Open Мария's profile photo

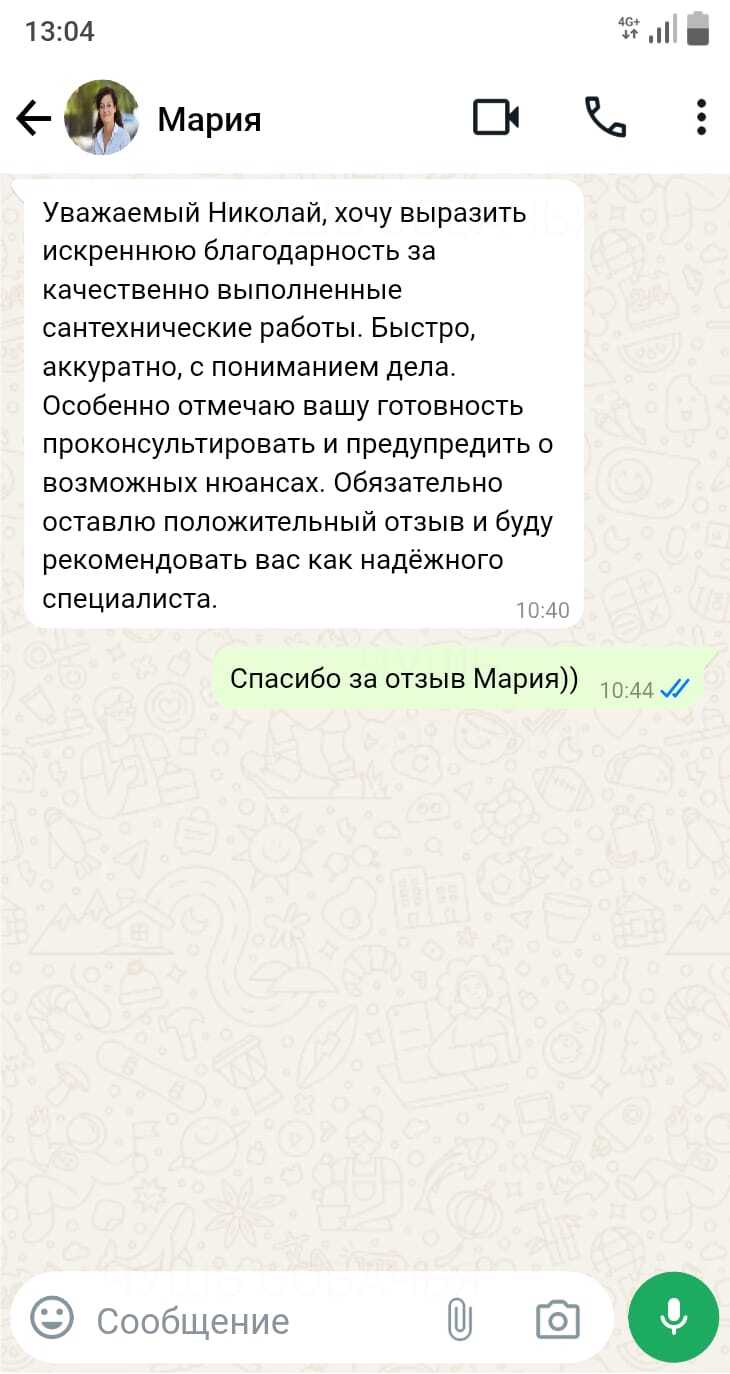(x=101, y=118)
